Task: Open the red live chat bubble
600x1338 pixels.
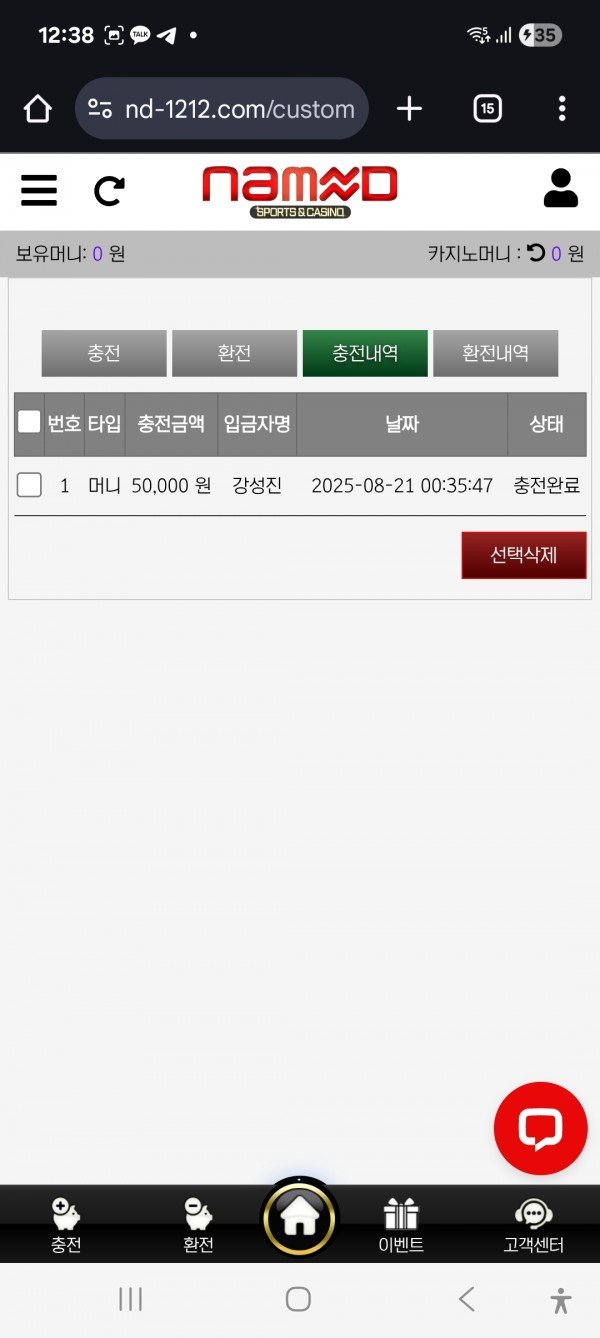Action: pos(540,1128)
